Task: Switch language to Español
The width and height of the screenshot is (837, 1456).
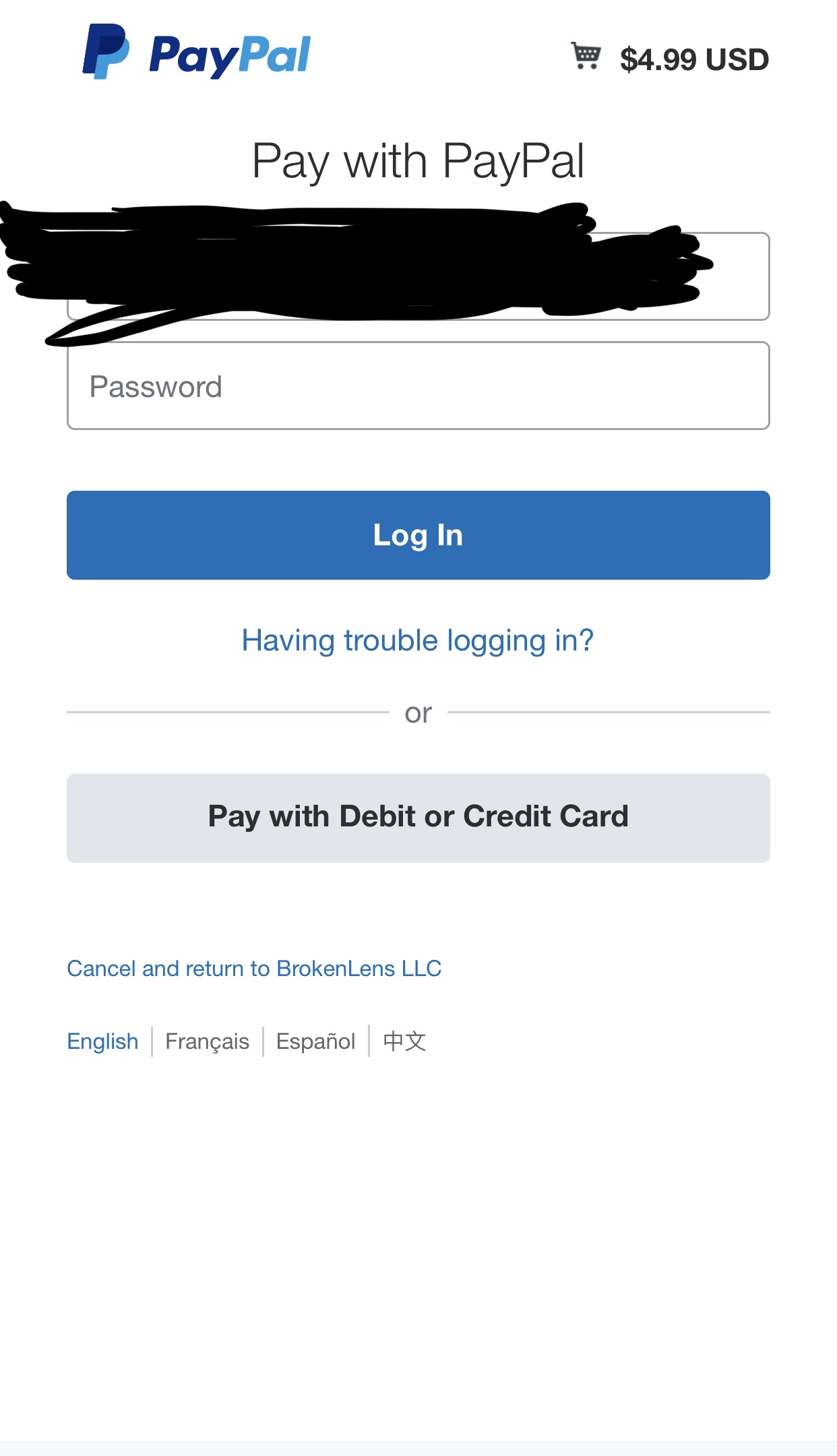Action: 315,1041
